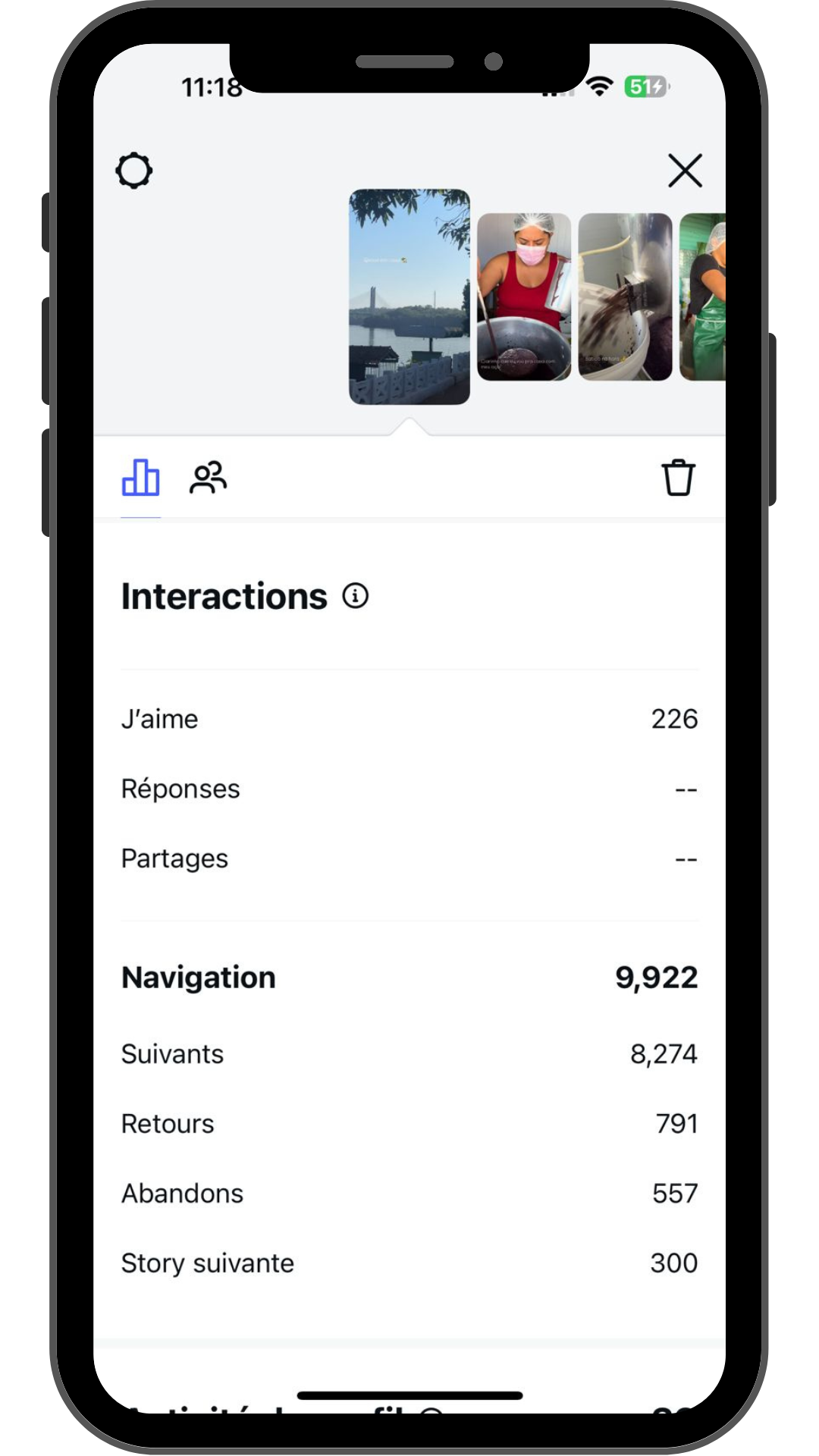Viewport: 819px width, 1456px height.
Task: Select story thumbnail with green apron
Action: tap(704, 297)
